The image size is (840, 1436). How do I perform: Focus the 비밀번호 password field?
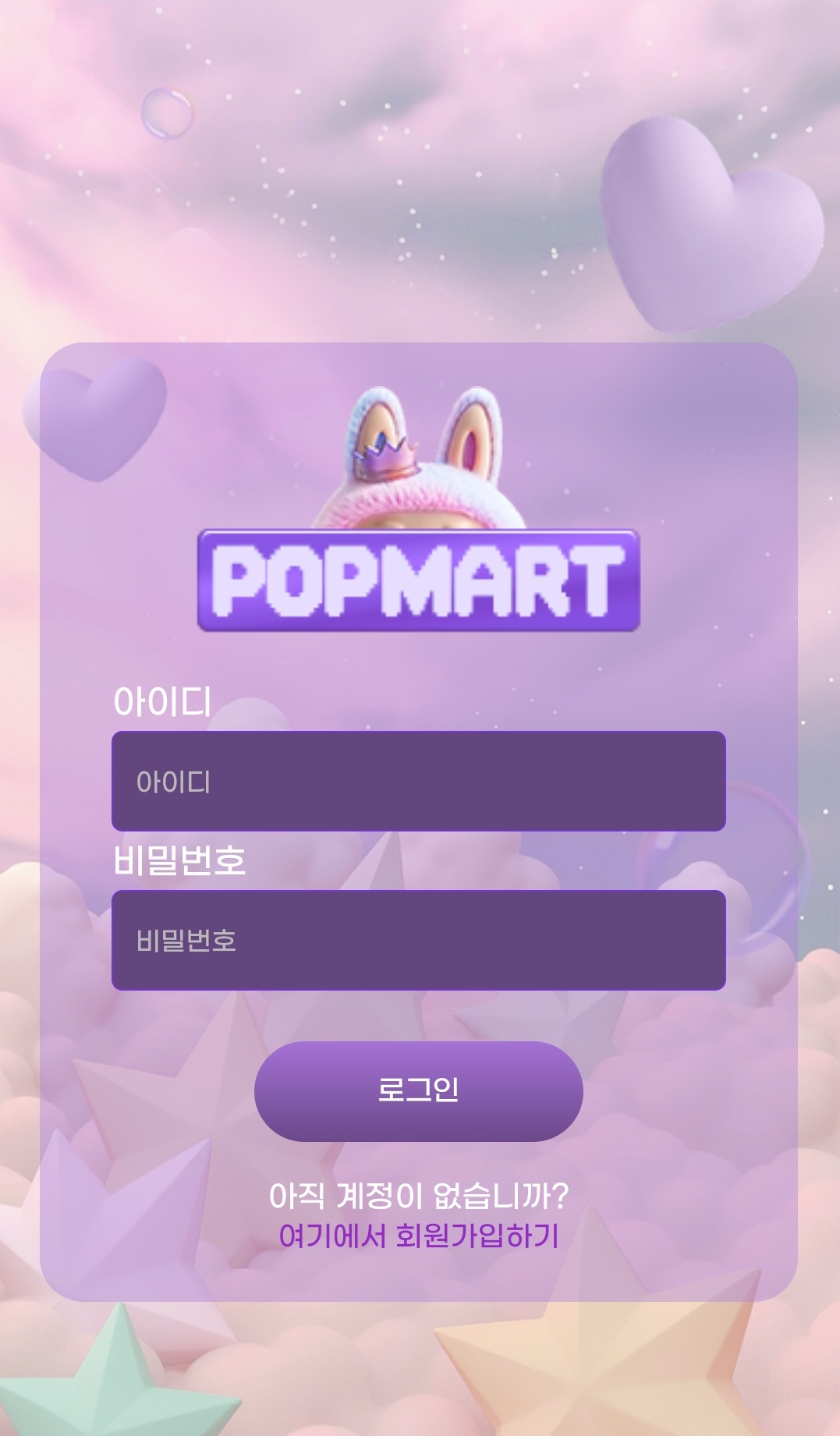click(419, 940)
